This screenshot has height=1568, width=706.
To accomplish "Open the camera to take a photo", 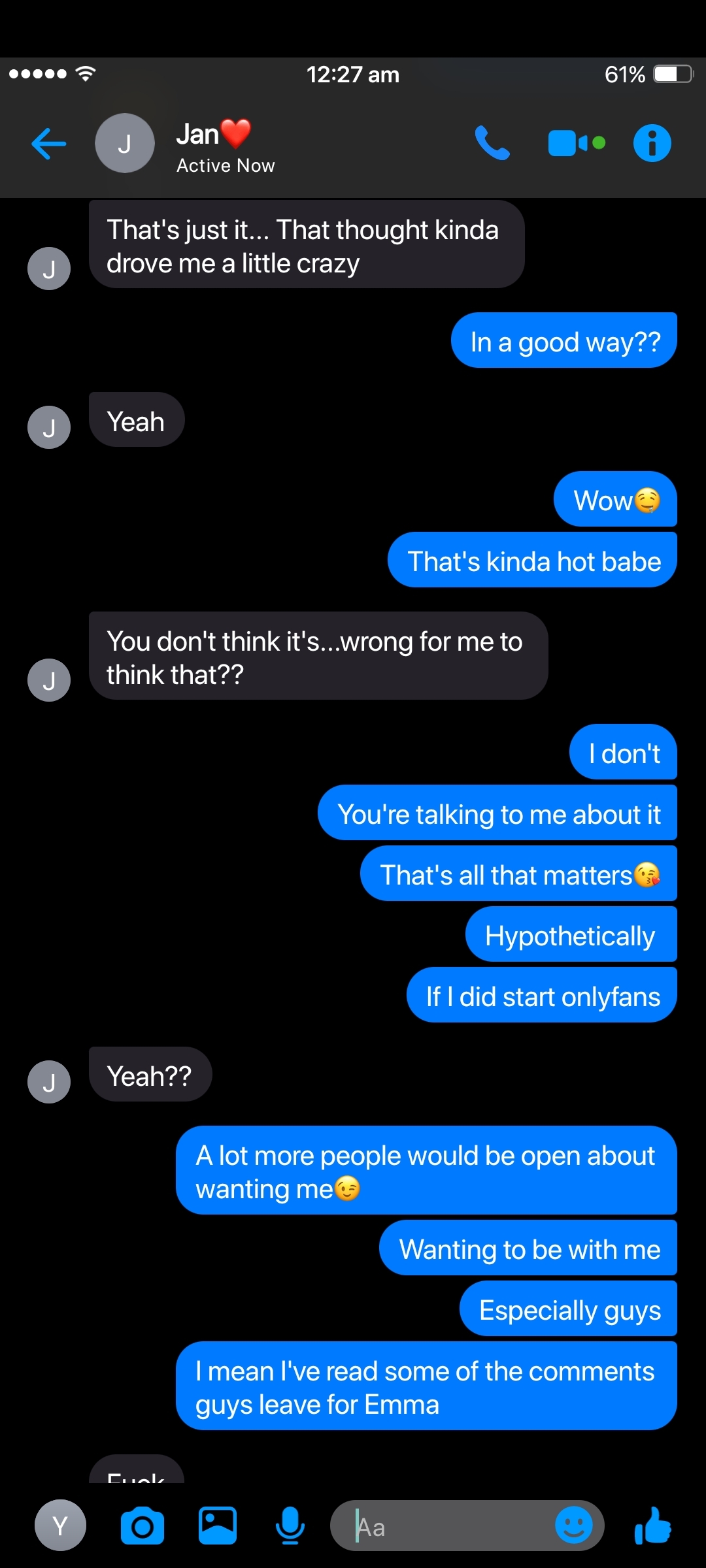I will coord(143,1526).
